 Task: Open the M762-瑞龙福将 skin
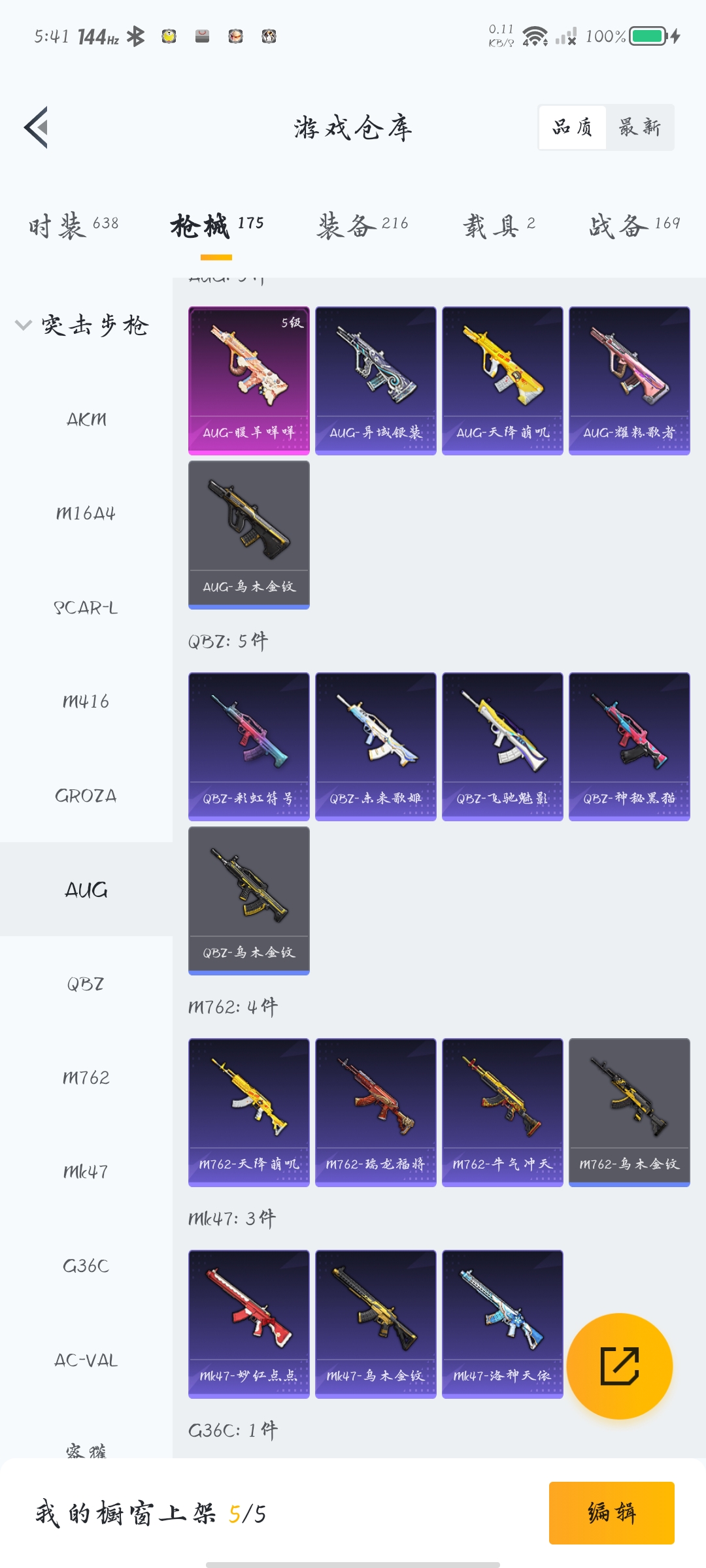tap(375, 1112)
